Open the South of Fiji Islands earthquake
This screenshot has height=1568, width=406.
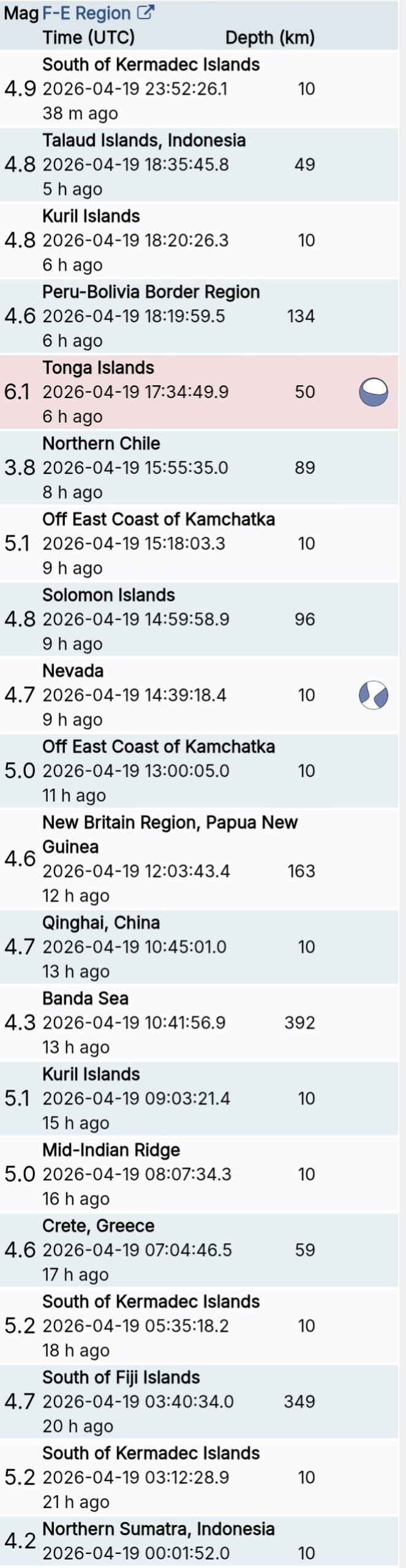(x=121, y=1377)
